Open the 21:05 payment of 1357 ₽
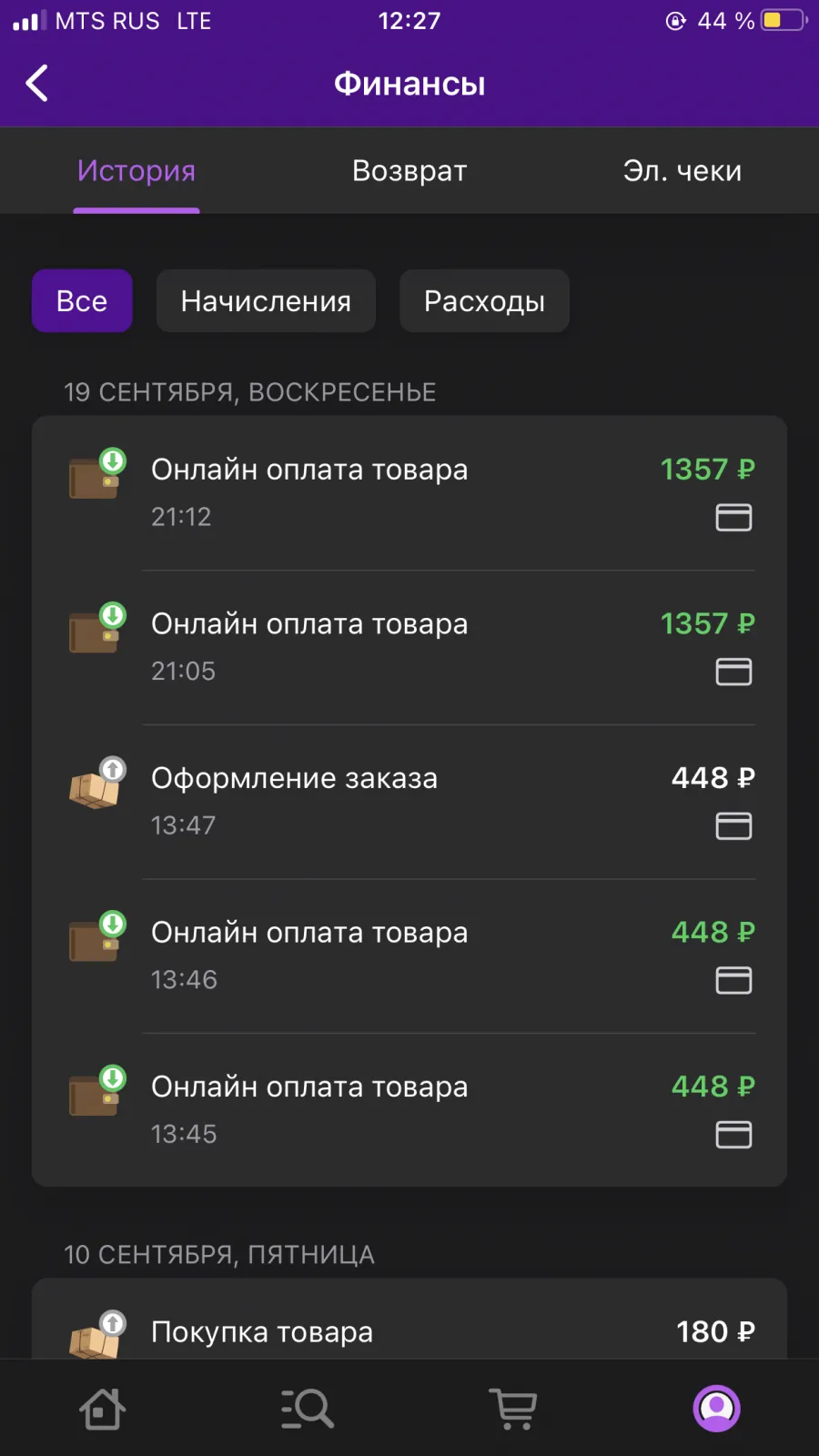The image size is (819, 1456). [x=409, y=648]
